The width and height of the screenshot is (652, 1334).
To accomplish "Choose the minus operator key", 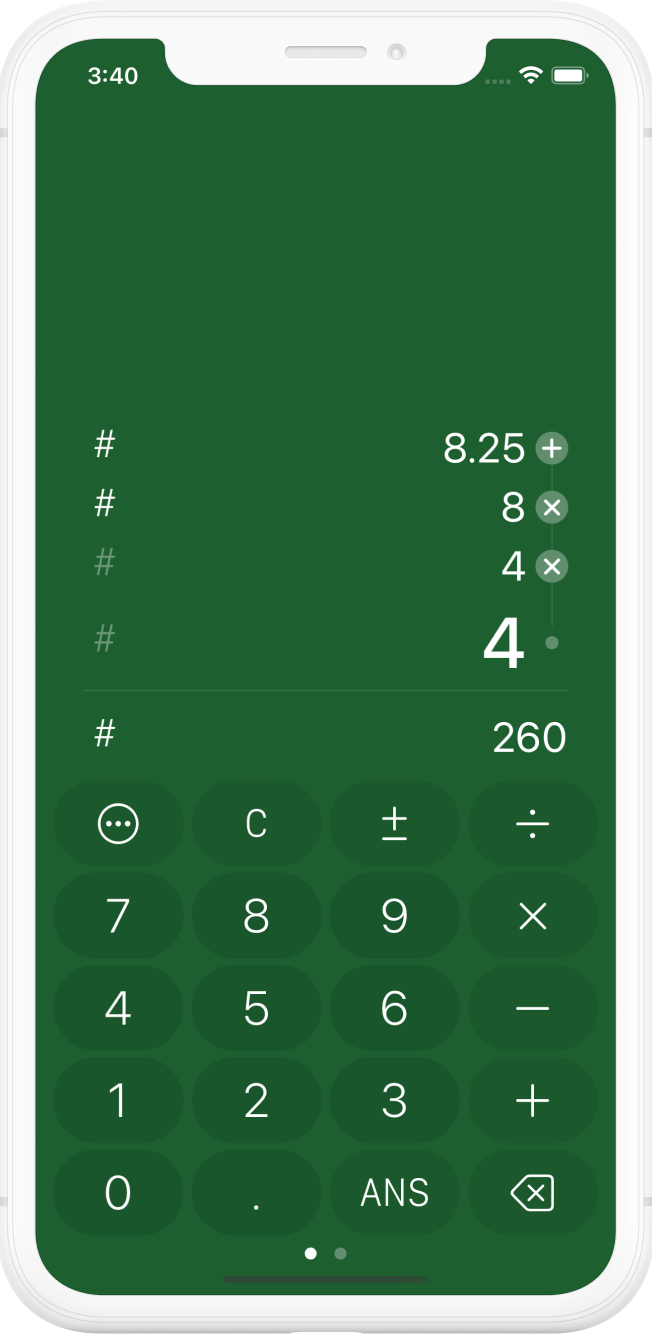I will (532, 1008).
